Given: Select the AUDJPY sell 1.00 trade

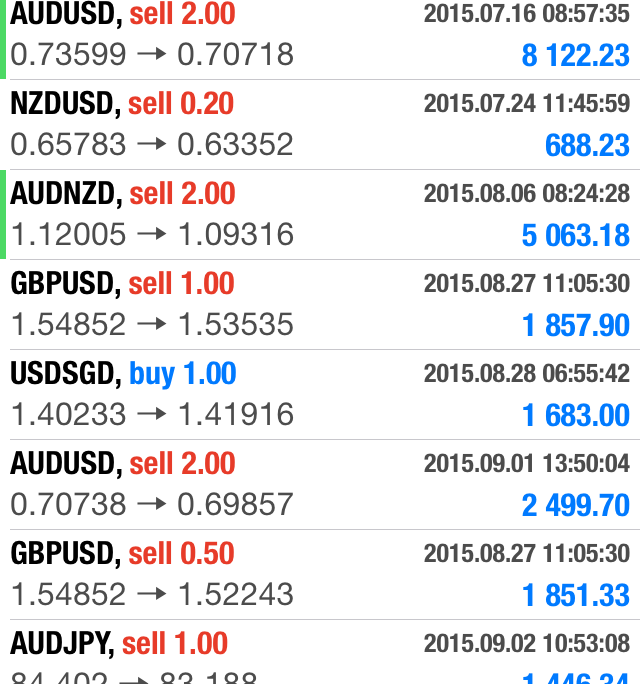Looking at the screenshot, I should tap(320, 654).
